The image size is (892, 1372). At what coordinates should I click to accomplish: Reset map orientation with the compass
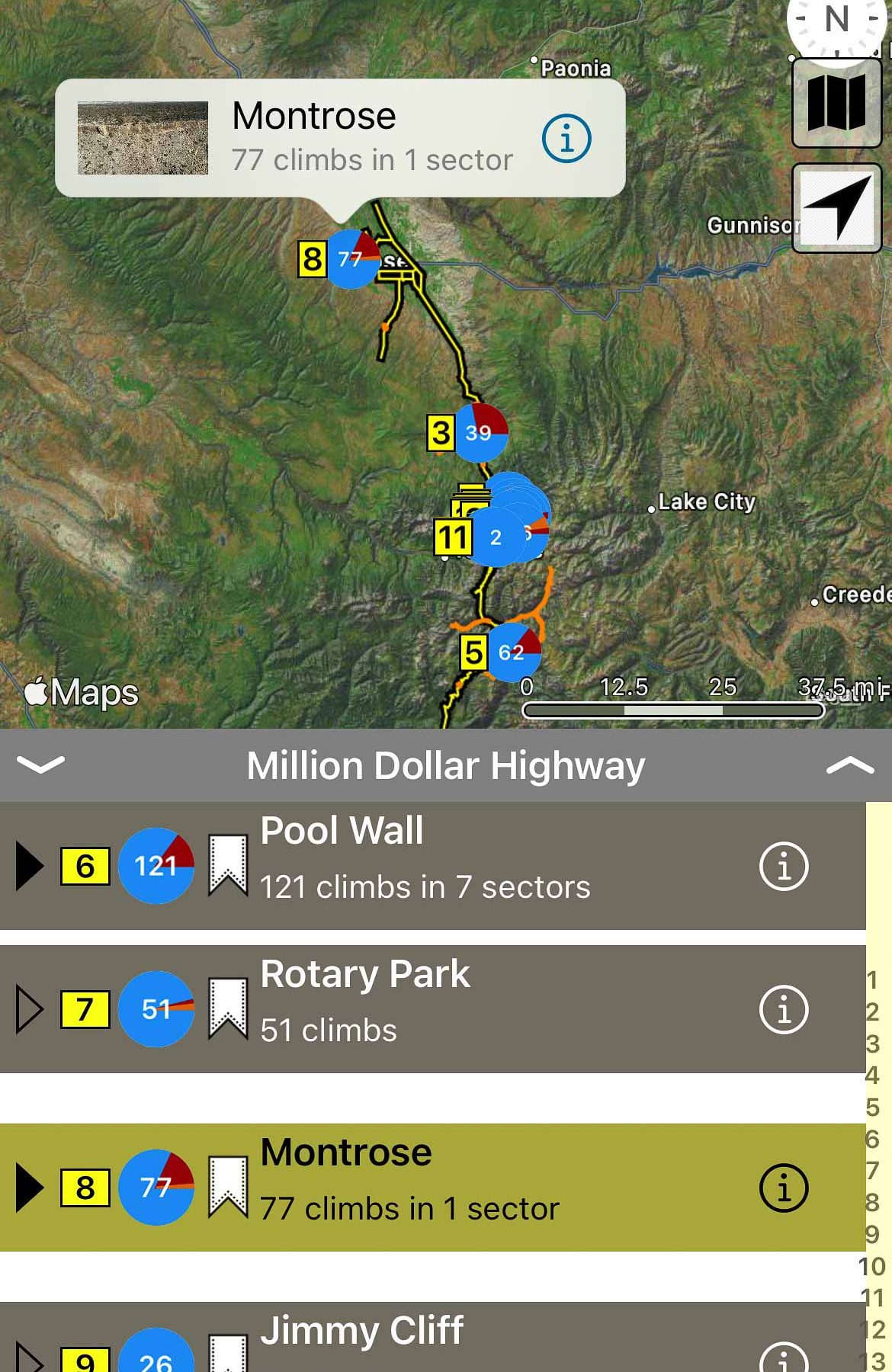tap(836, 23)
